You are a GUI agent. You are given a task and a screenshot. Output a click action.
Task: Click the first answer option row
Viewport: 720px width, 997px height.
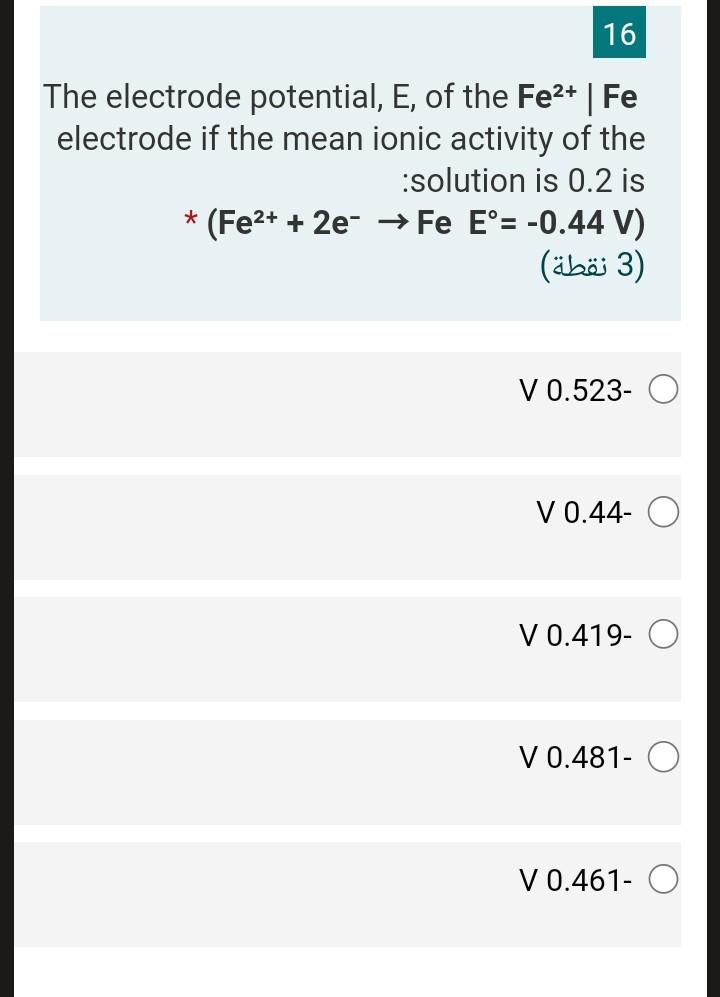coord(348,404)
